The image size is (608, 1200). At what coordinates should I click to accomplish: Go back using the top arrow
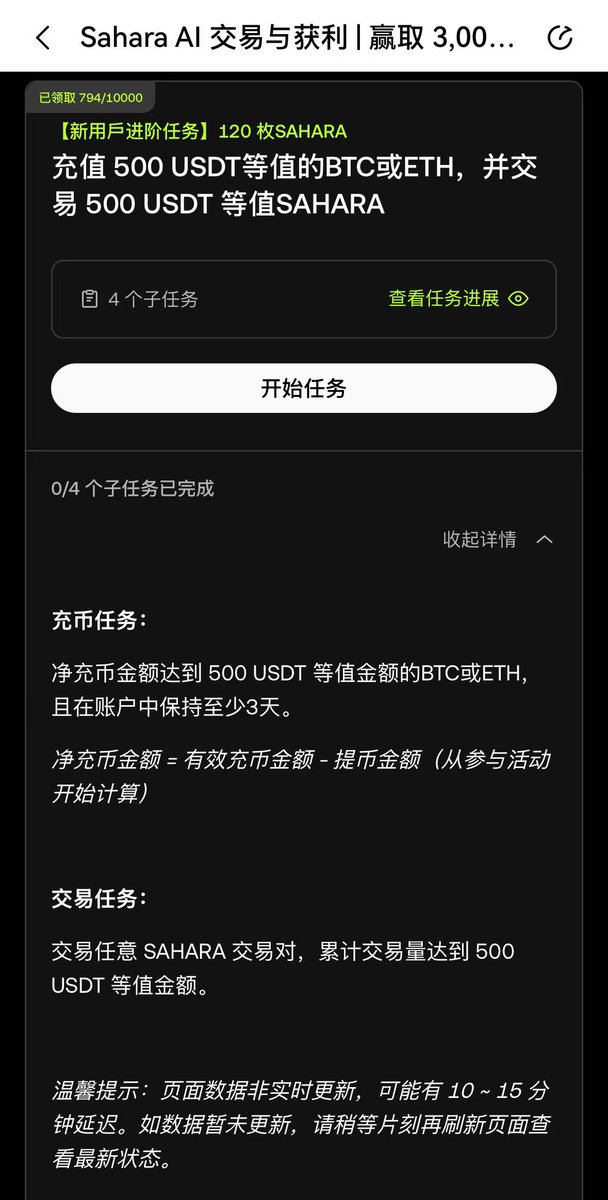point(43,38)
